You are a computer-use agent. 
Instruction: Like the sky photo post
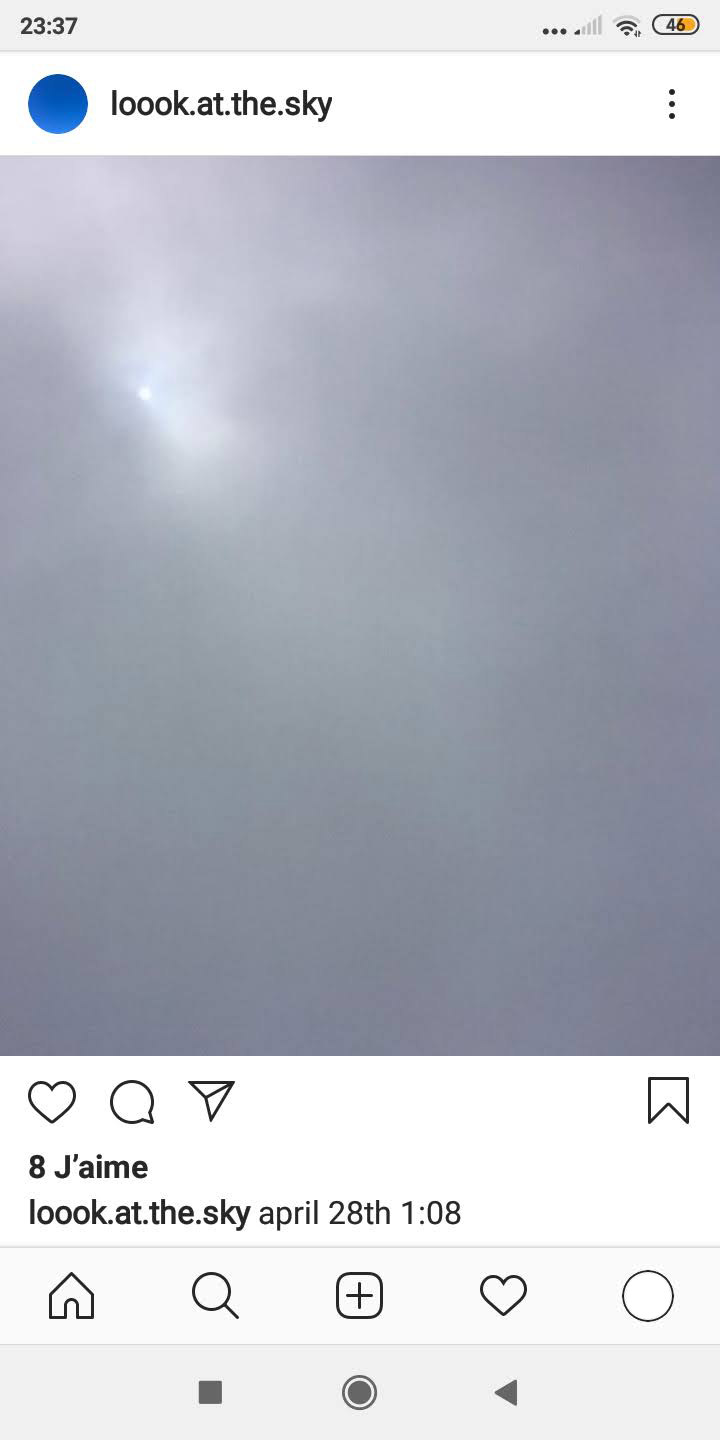52,1101
